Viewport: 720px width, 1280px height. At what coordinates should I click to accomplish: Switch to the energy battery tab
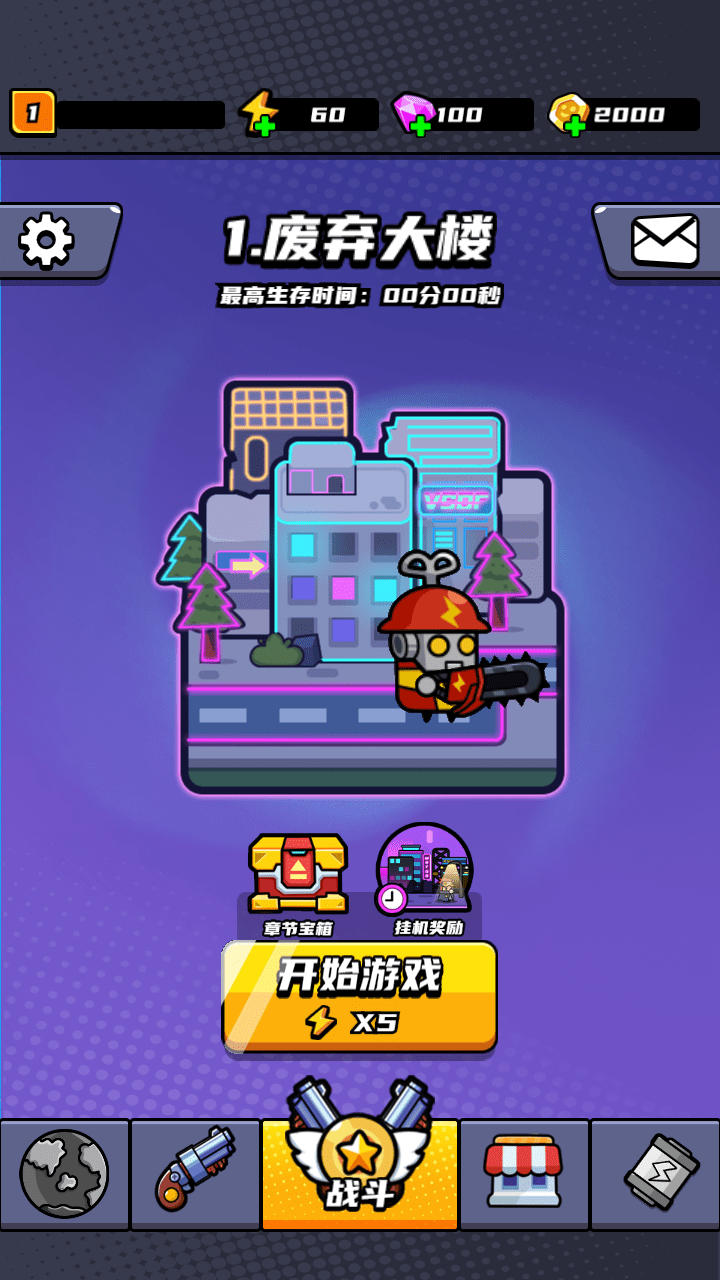click(655, 1174)
